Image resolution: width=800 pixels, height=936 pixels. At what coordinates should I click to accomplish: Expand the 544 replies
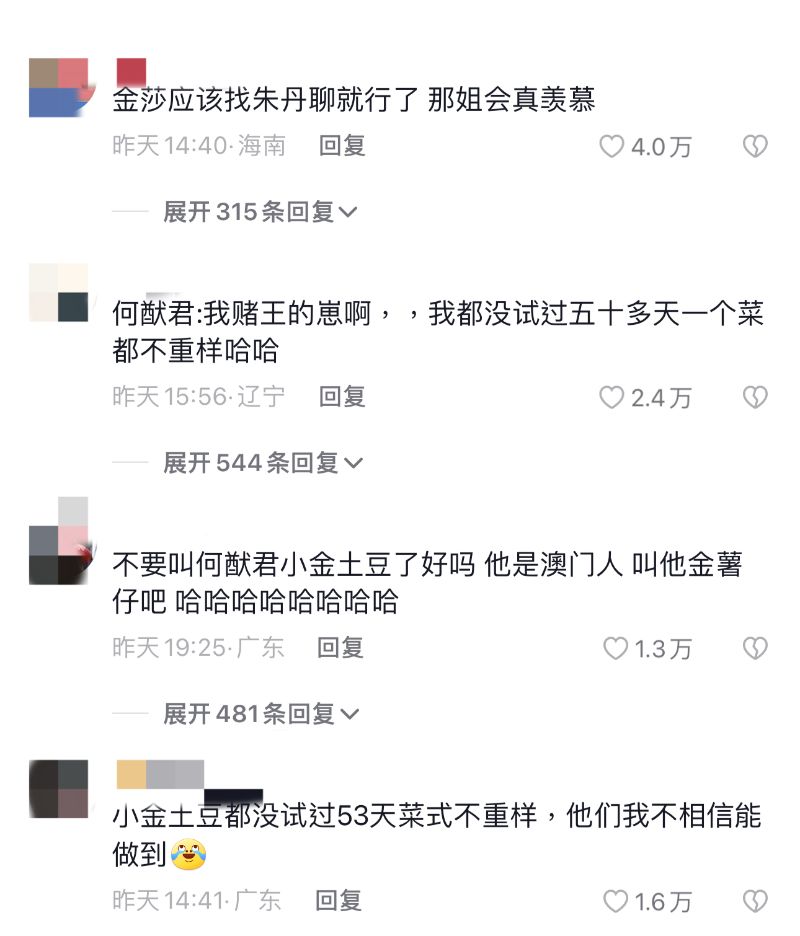[x=262, y=462]
